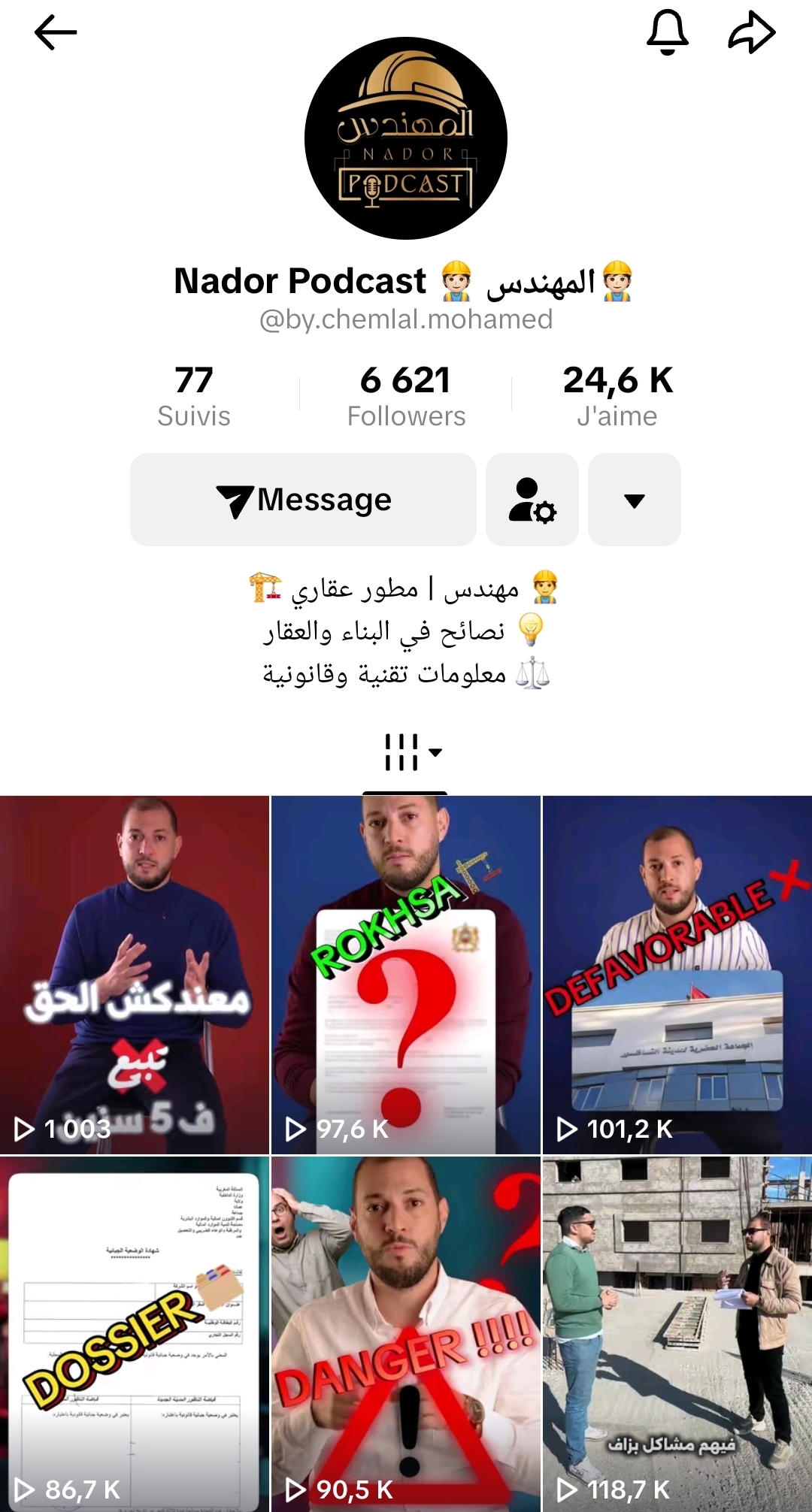Send a Message to Nador Podcast
The height and width of the screenshot is (1512, 812).
[303, 500]
